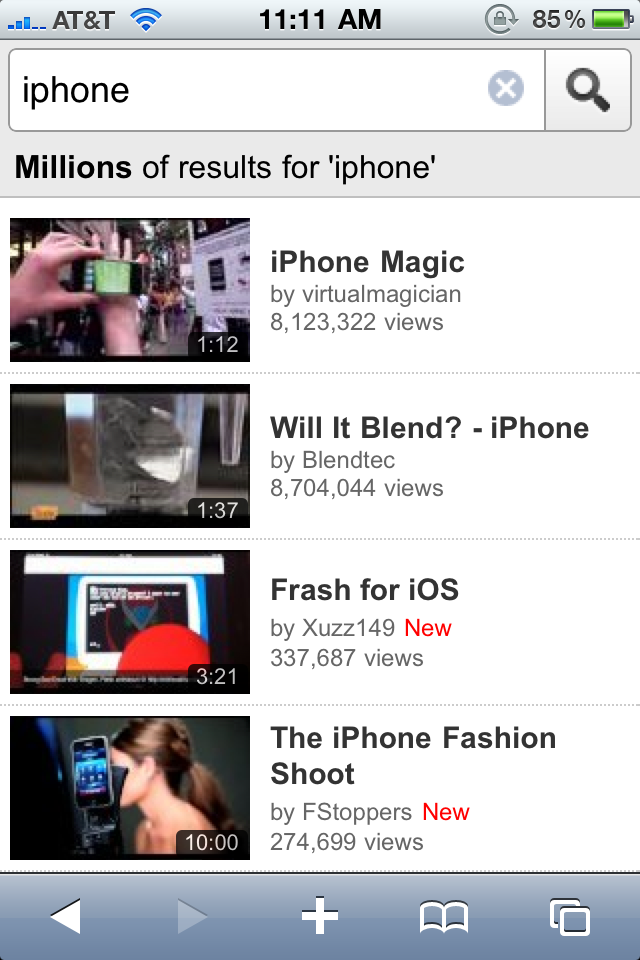This screenshot has height=960, width=640.
Task: Open the iPhone Magic video result
Action: (x=367, y=263)
